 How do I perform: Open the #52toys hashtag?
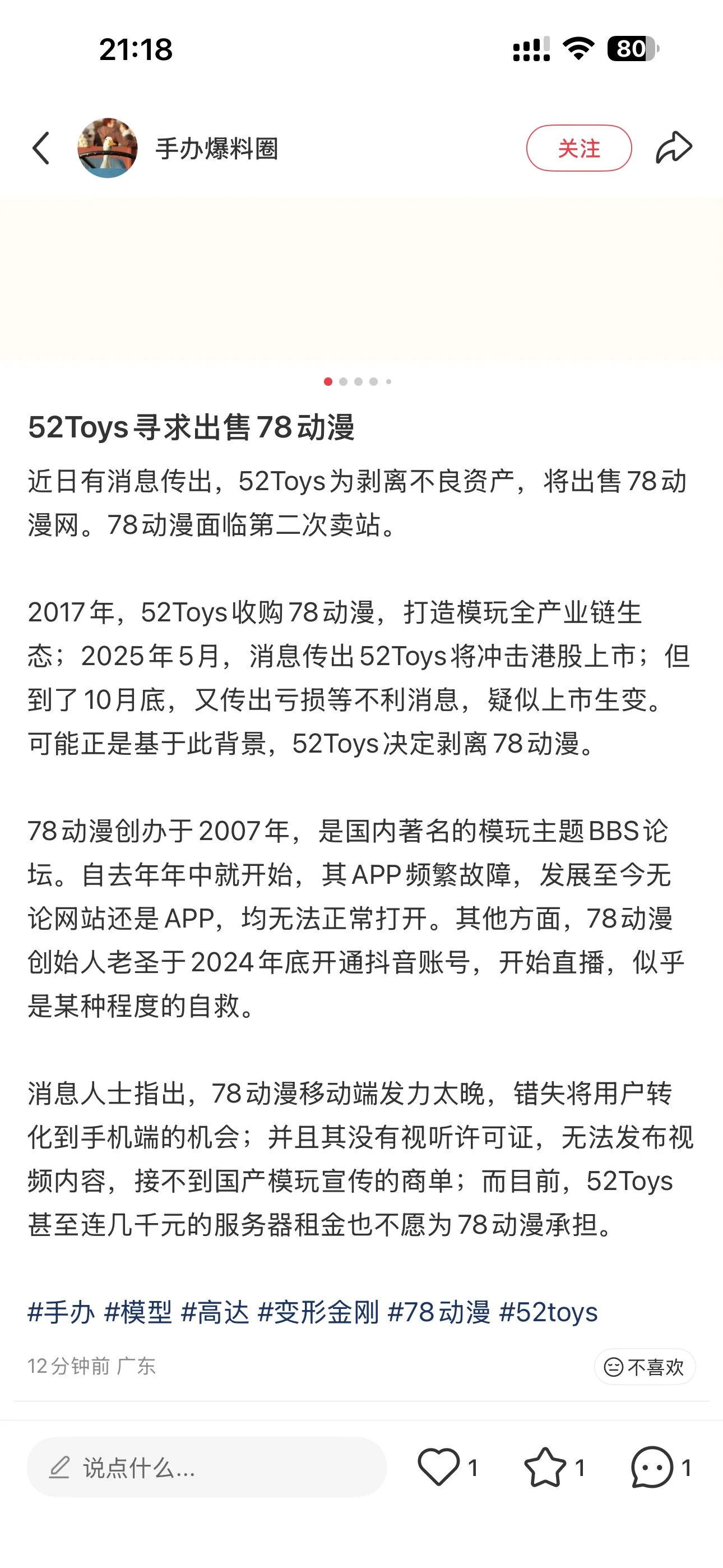click(x=548, y=1312)
